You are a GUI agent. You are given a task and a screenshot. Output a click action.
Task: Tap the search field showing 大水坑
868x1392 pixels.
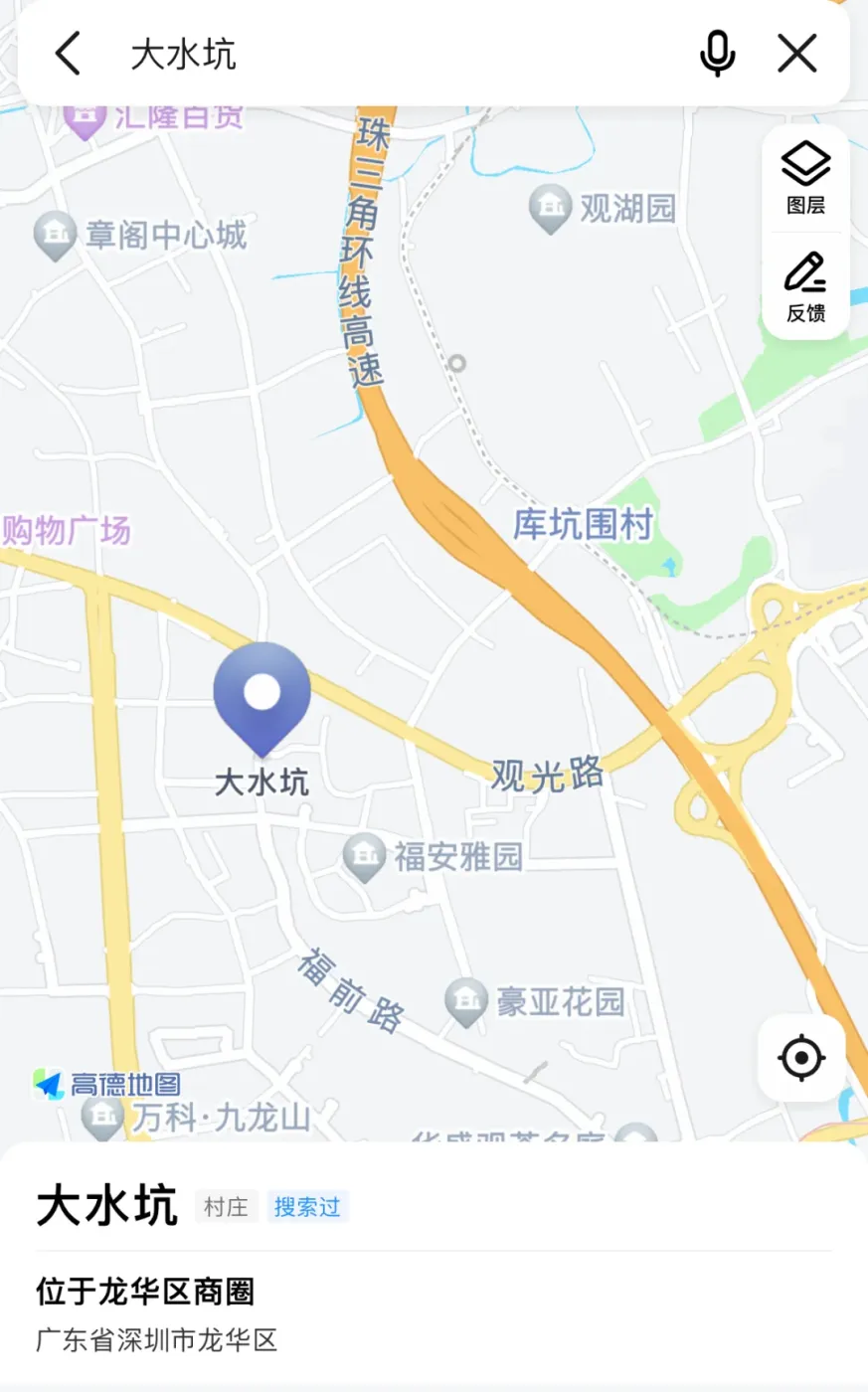point(398,54)
